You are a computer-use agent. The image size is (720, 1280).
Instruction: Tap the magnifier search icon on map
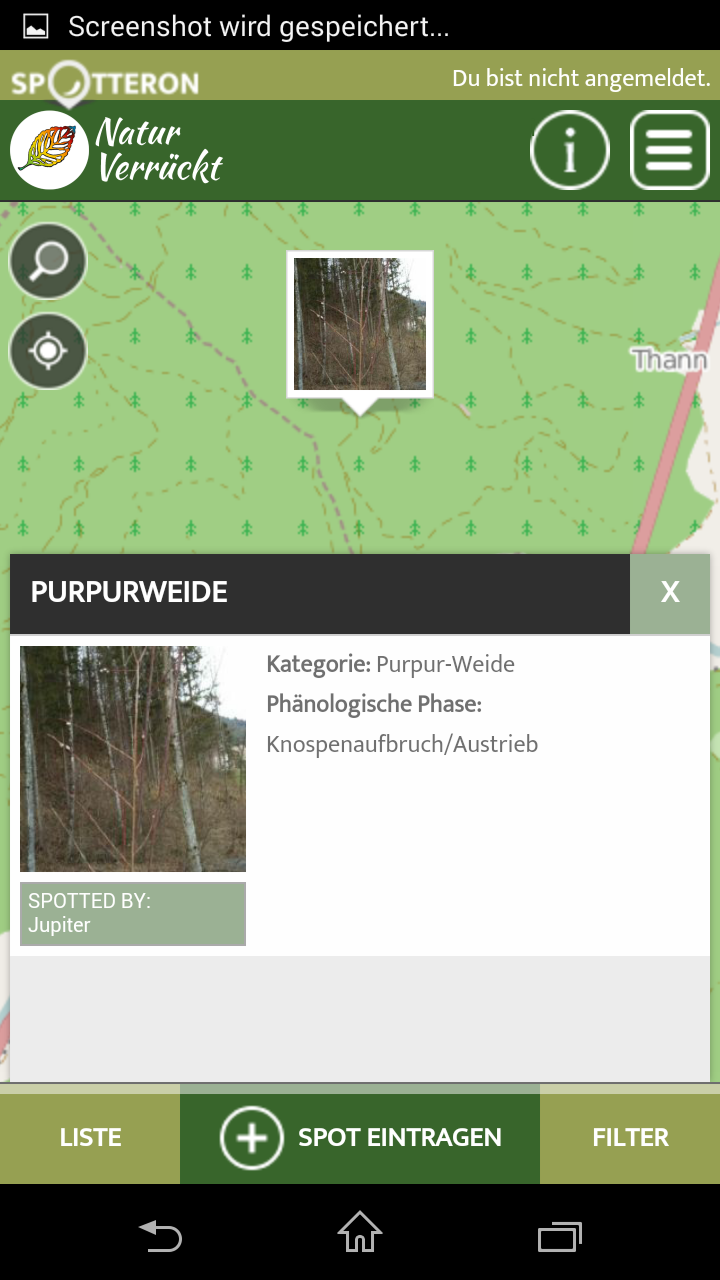(x=48, y=261)
